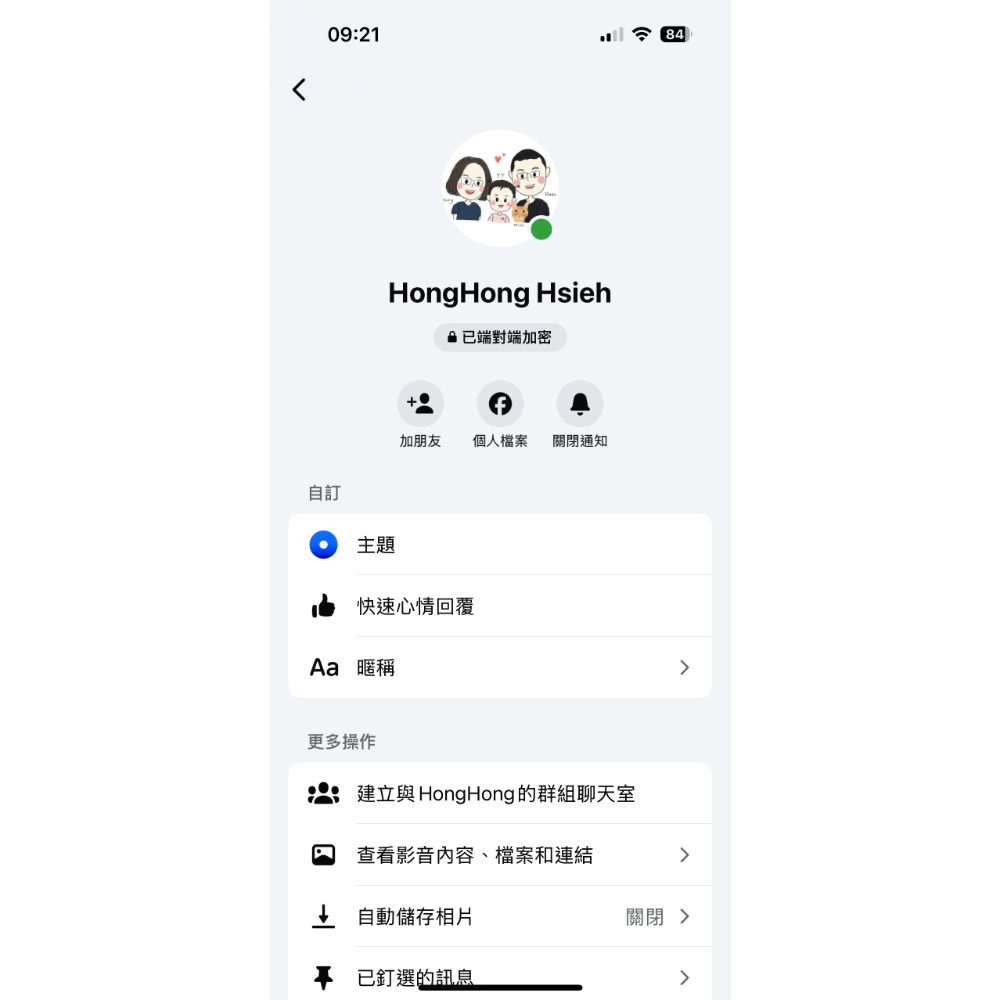Screen dimensions: 1000x1000
Task: Tap the 加朋友 add friend button
Action: (x=420, y=405)
